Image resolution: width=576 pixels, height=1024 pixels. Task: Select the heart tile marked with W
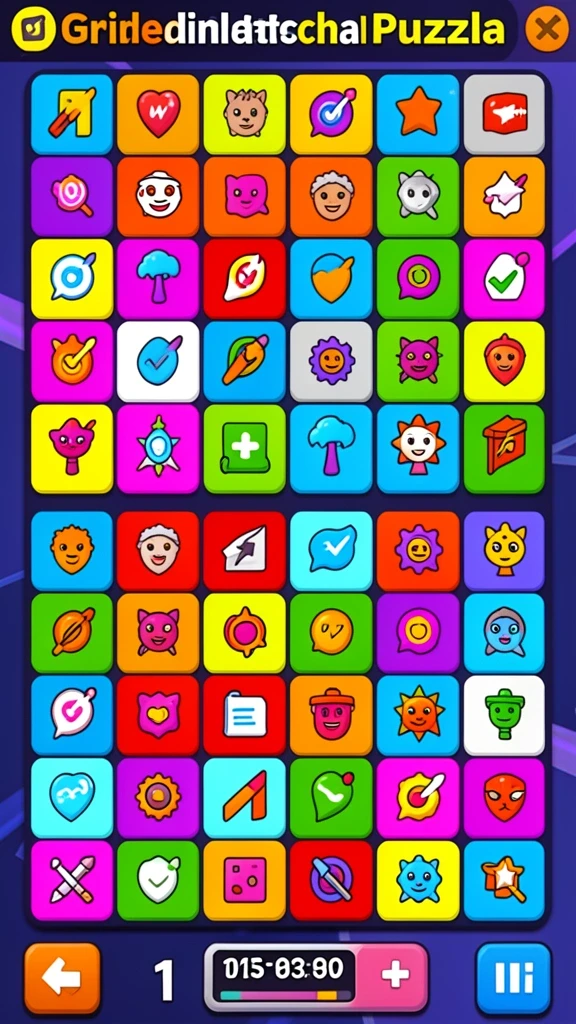coord(158,114)
